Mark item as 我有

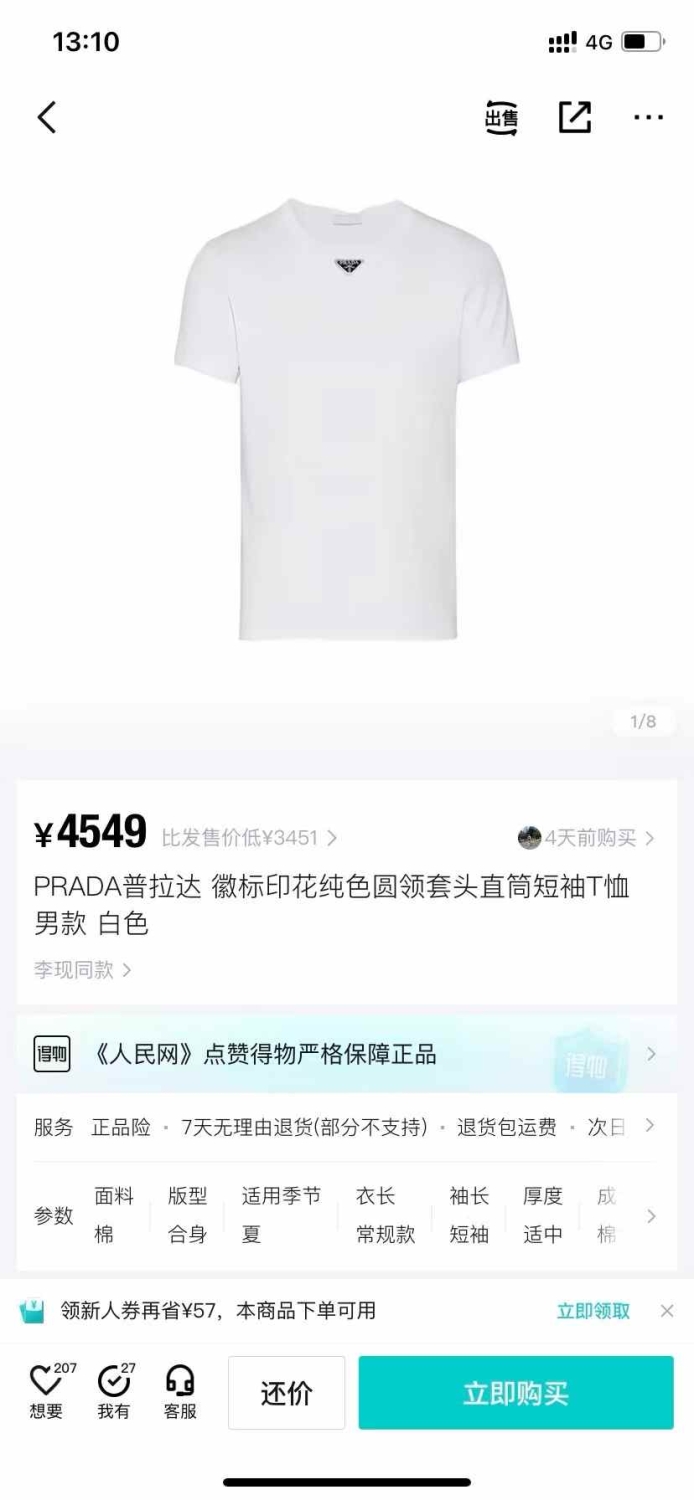(x=114, y=1391)
